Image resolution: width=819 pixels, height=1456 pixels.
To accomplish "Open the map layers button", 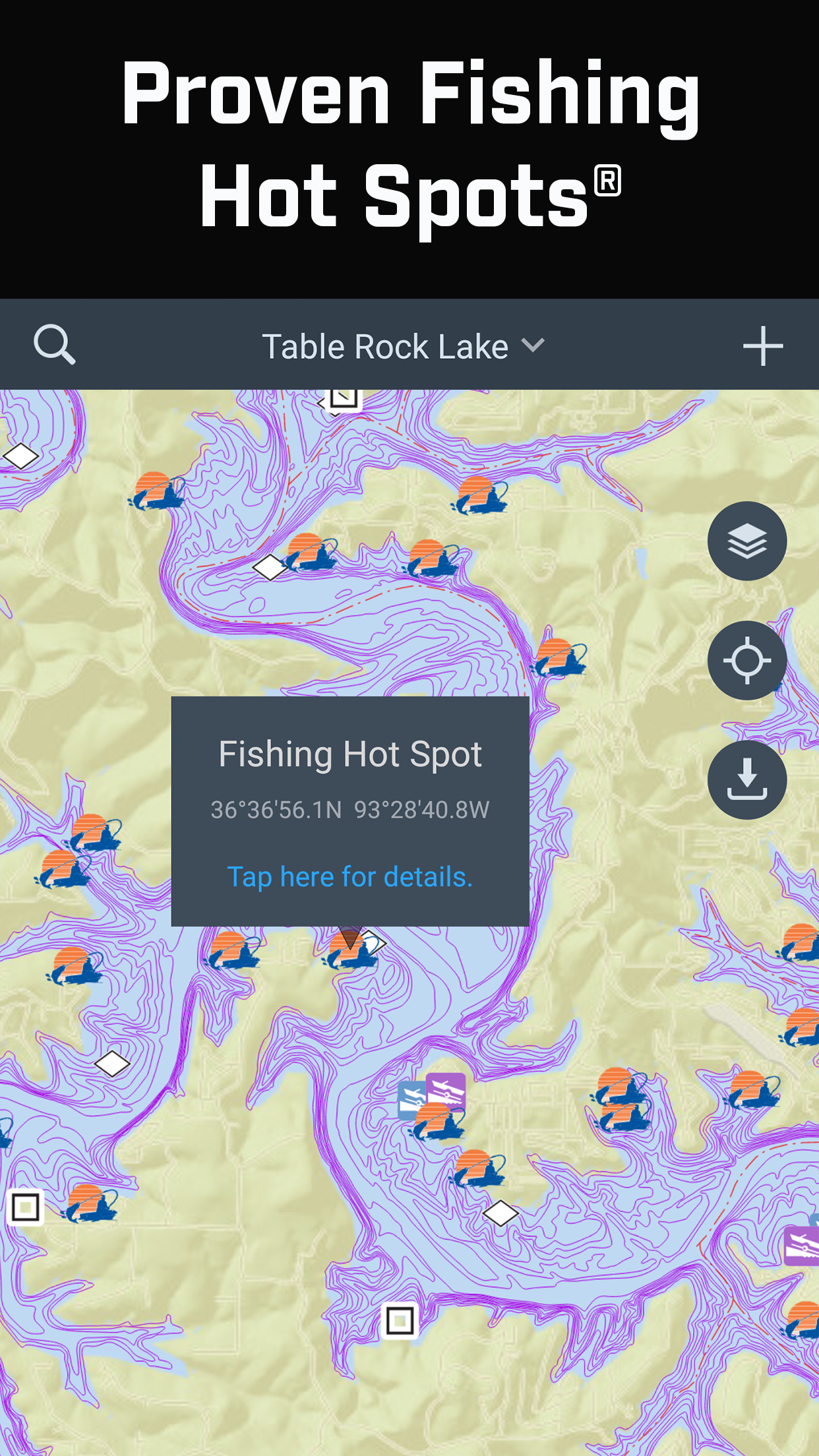I will pos(746,541).
